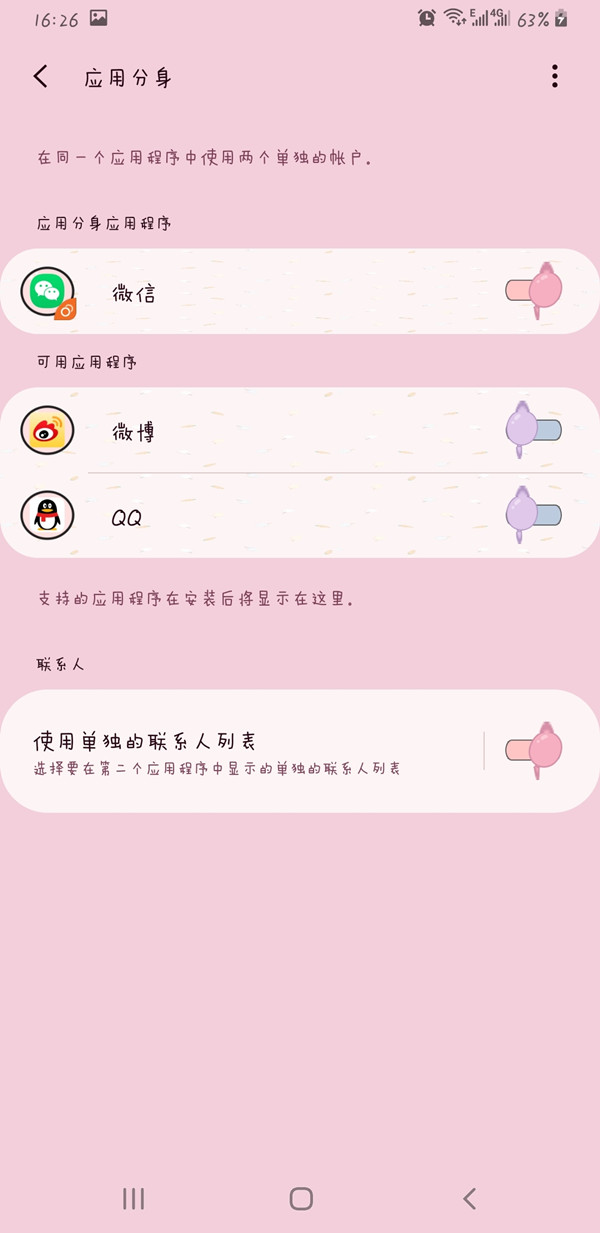The height and width of the screenshot is (1233, 600).
Task: Go back from 应用分身 screen
Action: coord(41,77)
